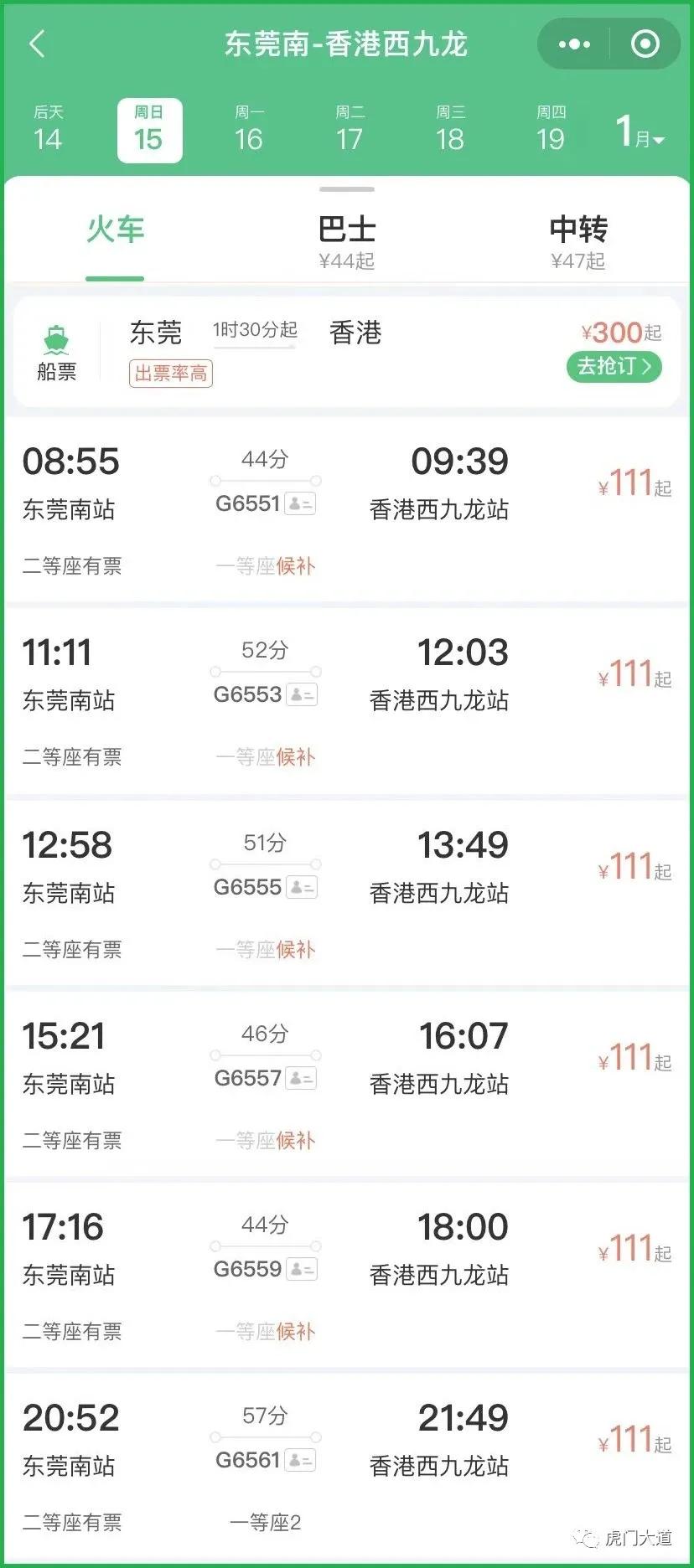This screenshot has height=1568, width=694.
Task: Click the 出票率高 badge
Action: (170, 373)
